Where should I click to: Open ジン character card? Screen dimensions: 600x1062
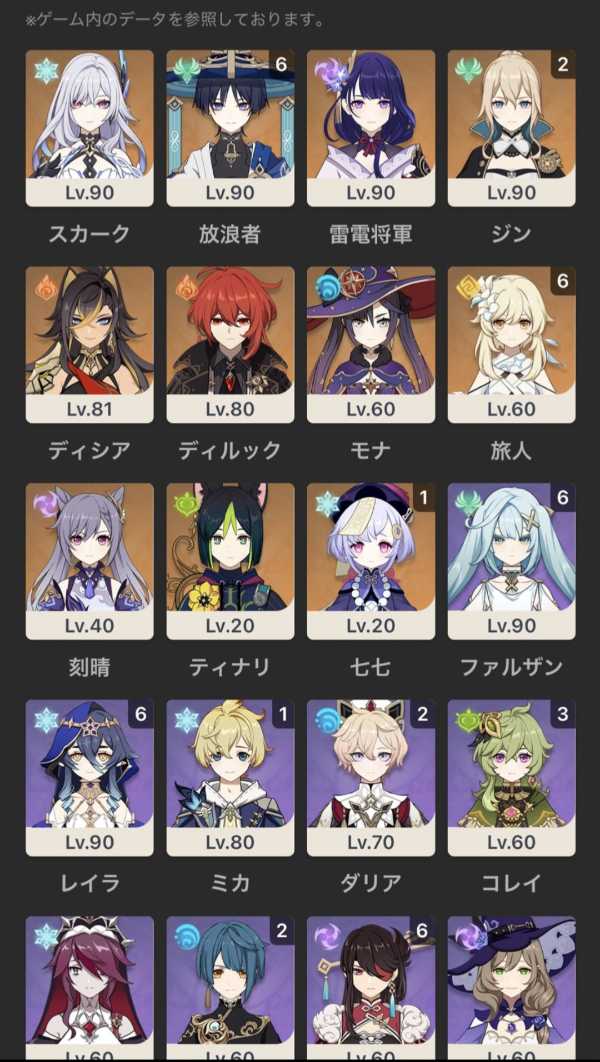coord(511,128)
